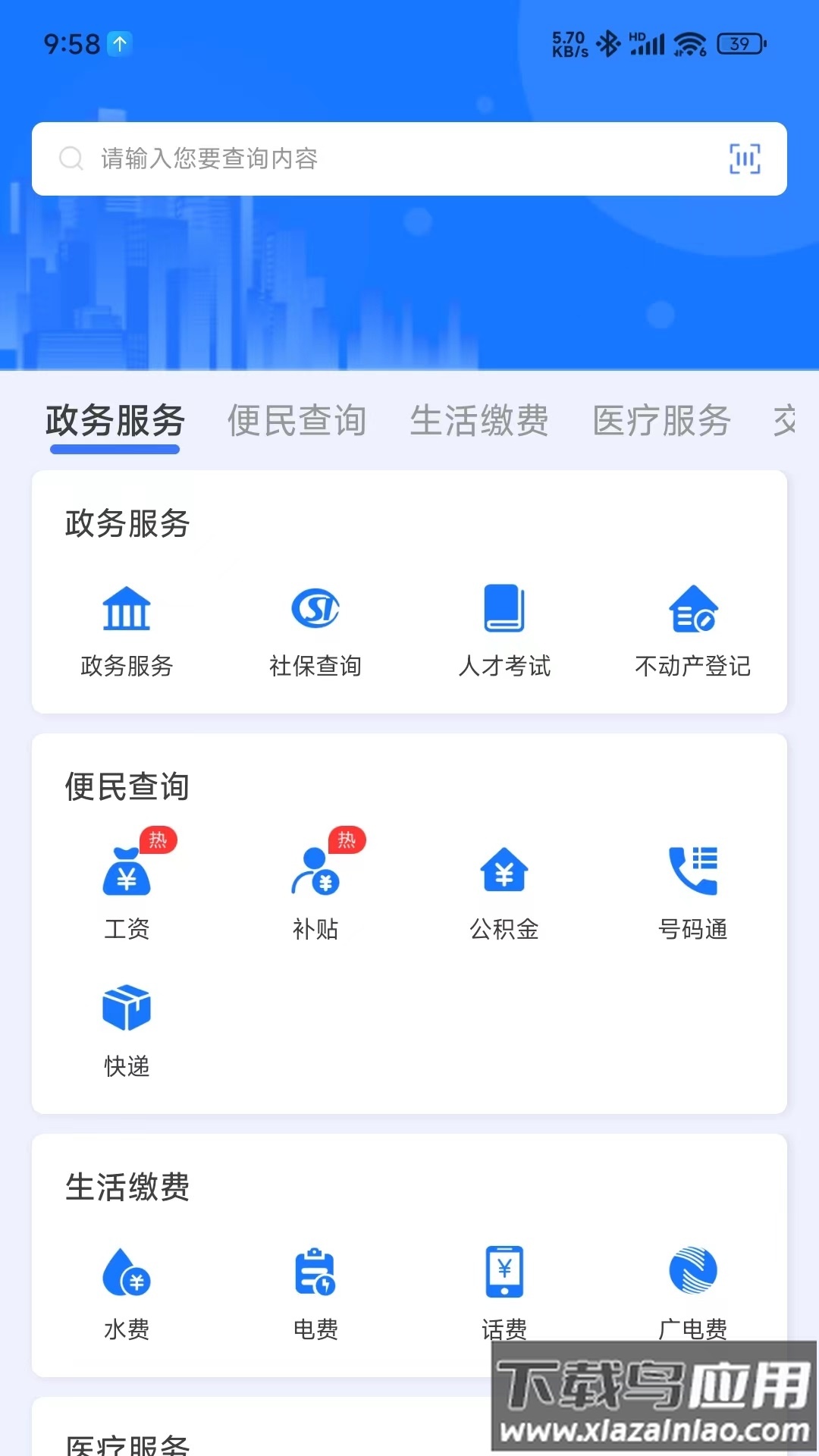819x1456 pixels.
Task: Select the 政务服务 tab at top
Action: [115, 422]
